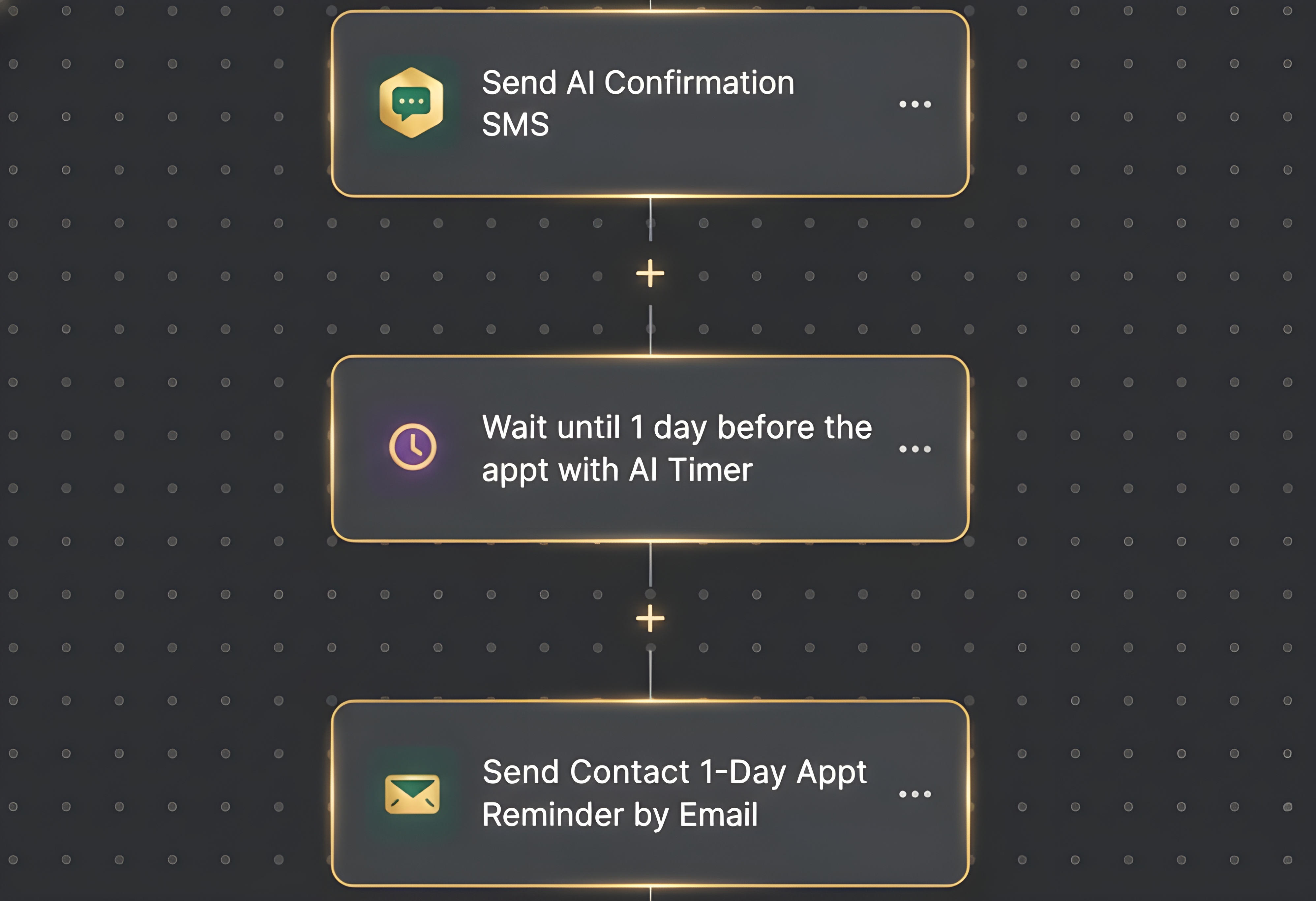Open options menu for 1-Day Appt Reminder Email
The image size is (1316, 901).
(x=914, y=794)
